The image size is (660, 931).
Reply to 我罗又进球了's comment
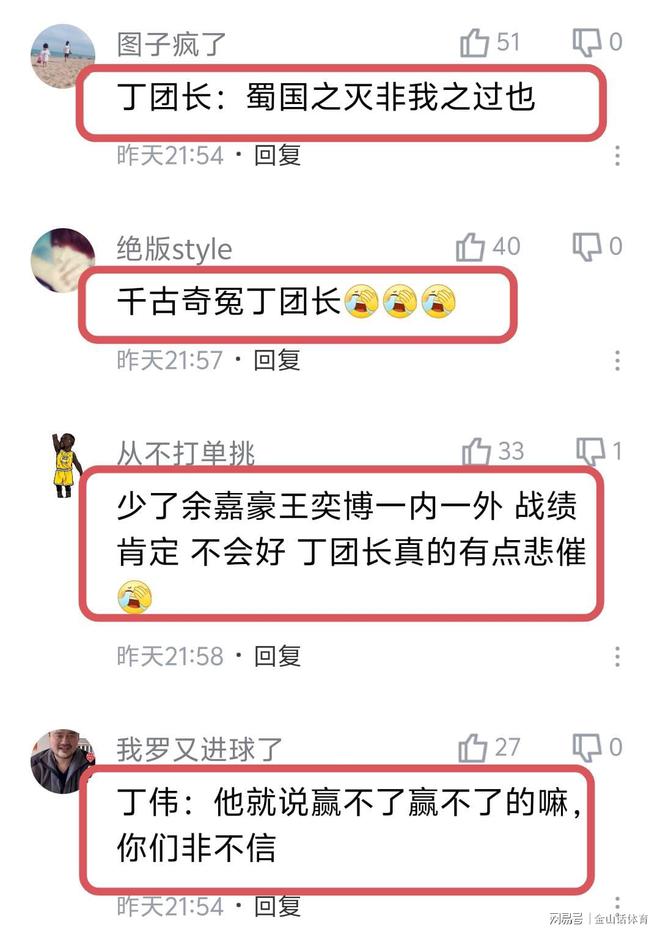click(x=277, y=906)
